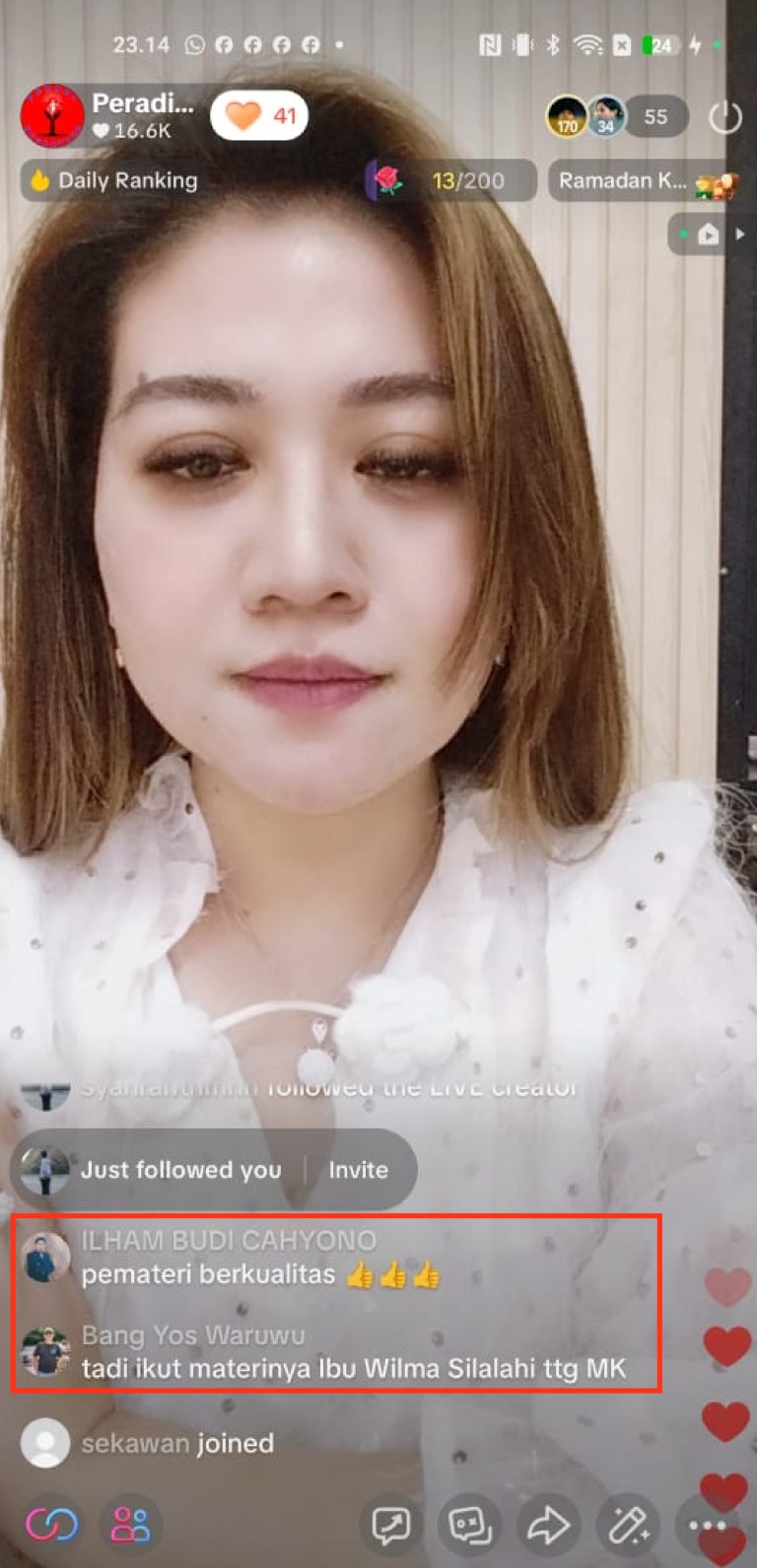
Task: Open the viewer list showing 55
Action: 654,117
